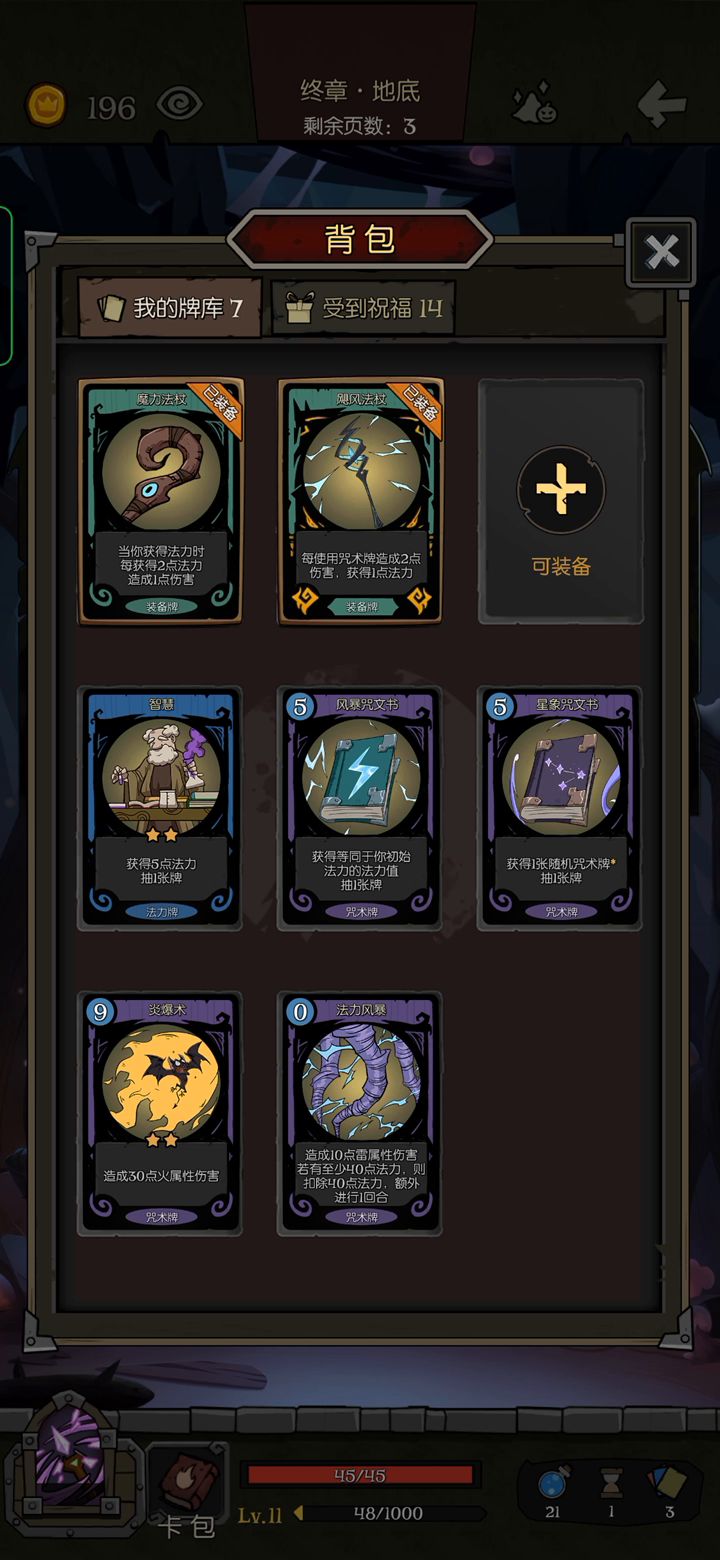Viewport: 720px width, 1560px height.
Task: View the 法力风暴 card
Action: pyautogui.click(x=361, y=1113)
